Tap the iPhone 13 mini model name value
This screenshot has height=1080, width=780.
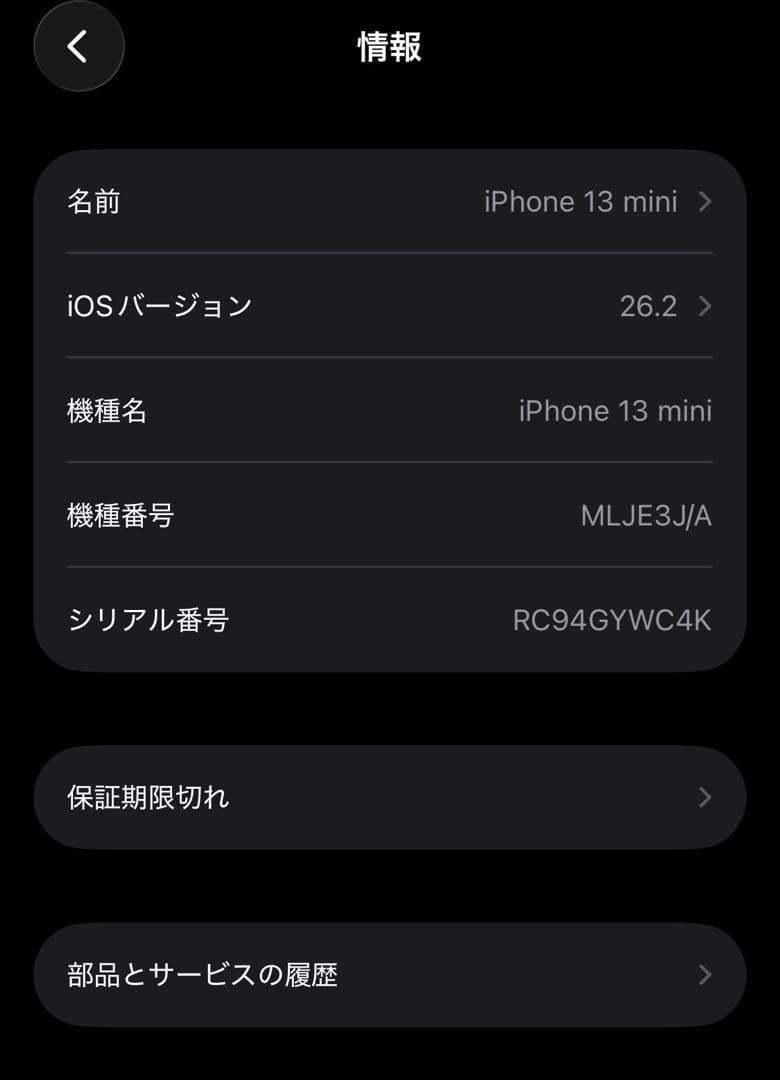pos(616,410)
